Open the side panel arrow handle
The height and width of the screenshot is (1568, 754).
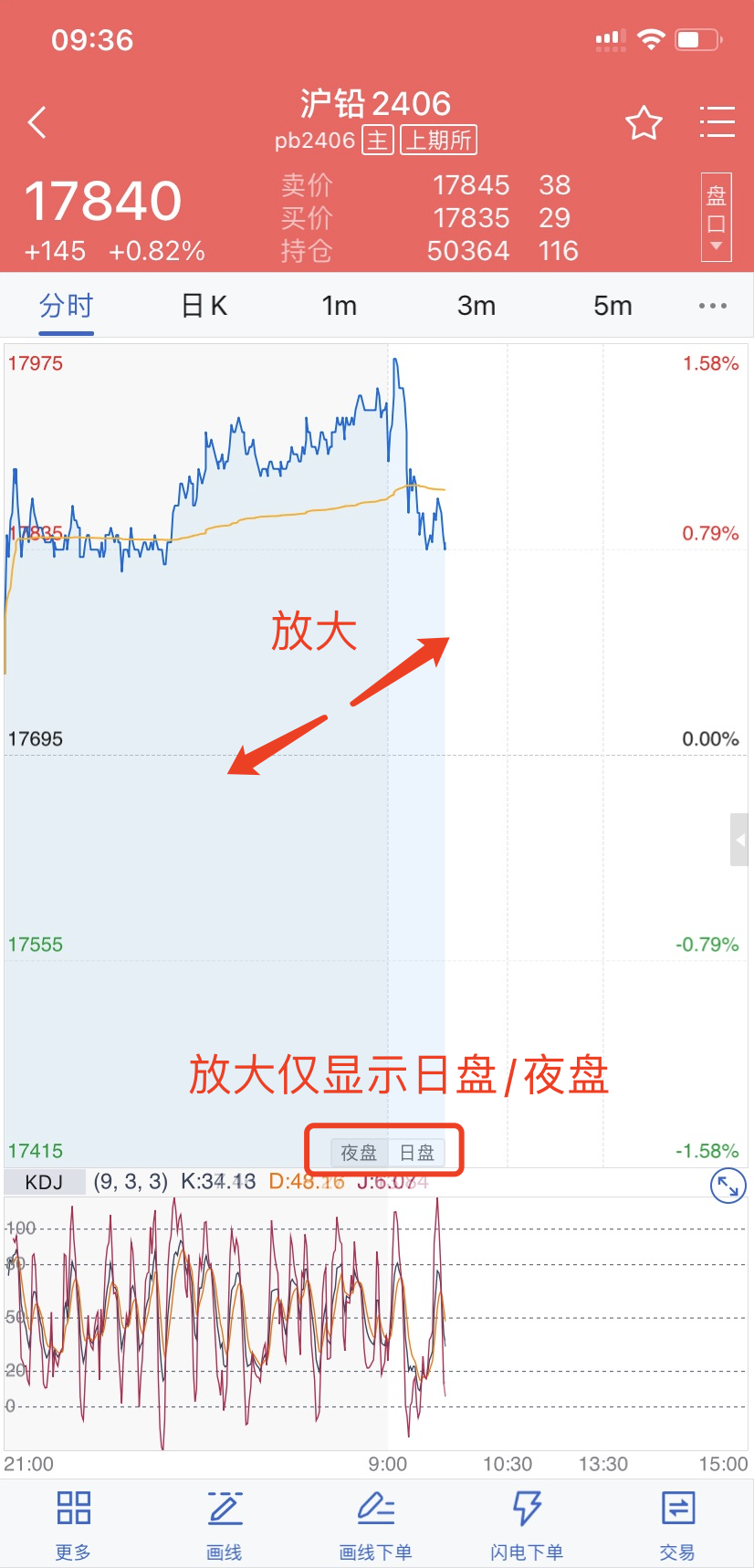click(739, 840)
